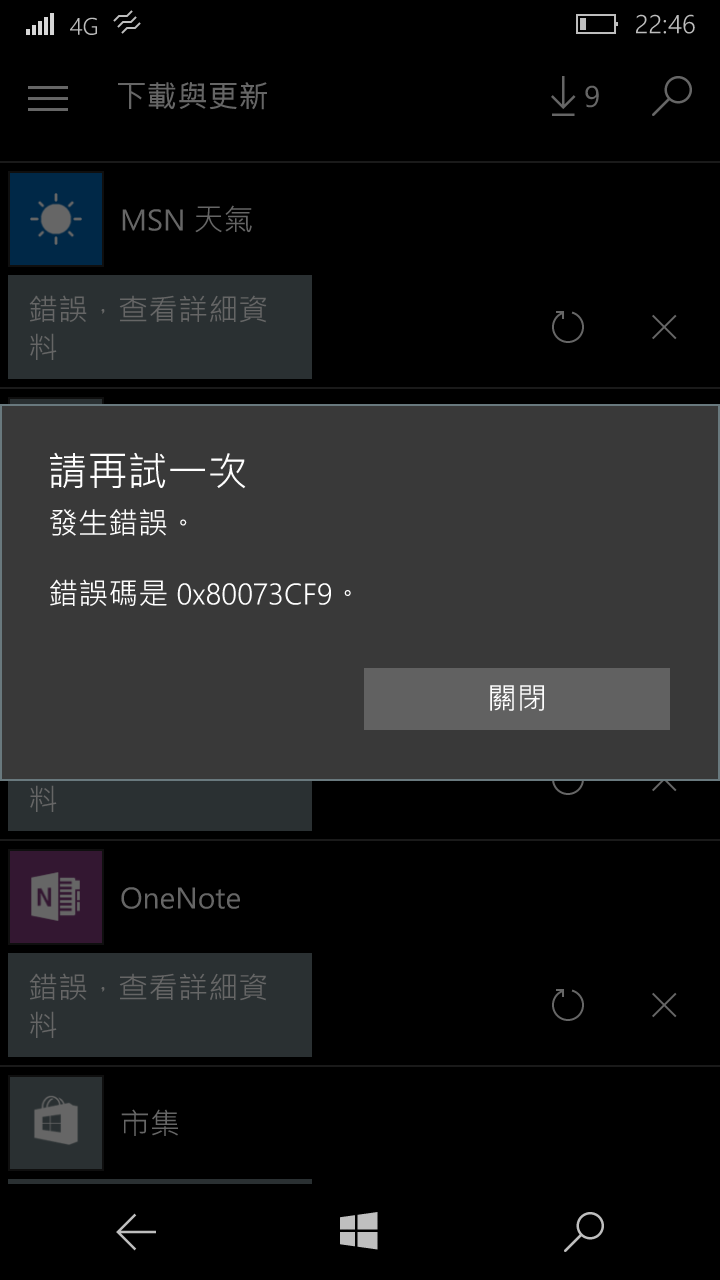Retry the MSN 天氣 download
This screenshot has height=1280, width=720.
click(568, 327)
